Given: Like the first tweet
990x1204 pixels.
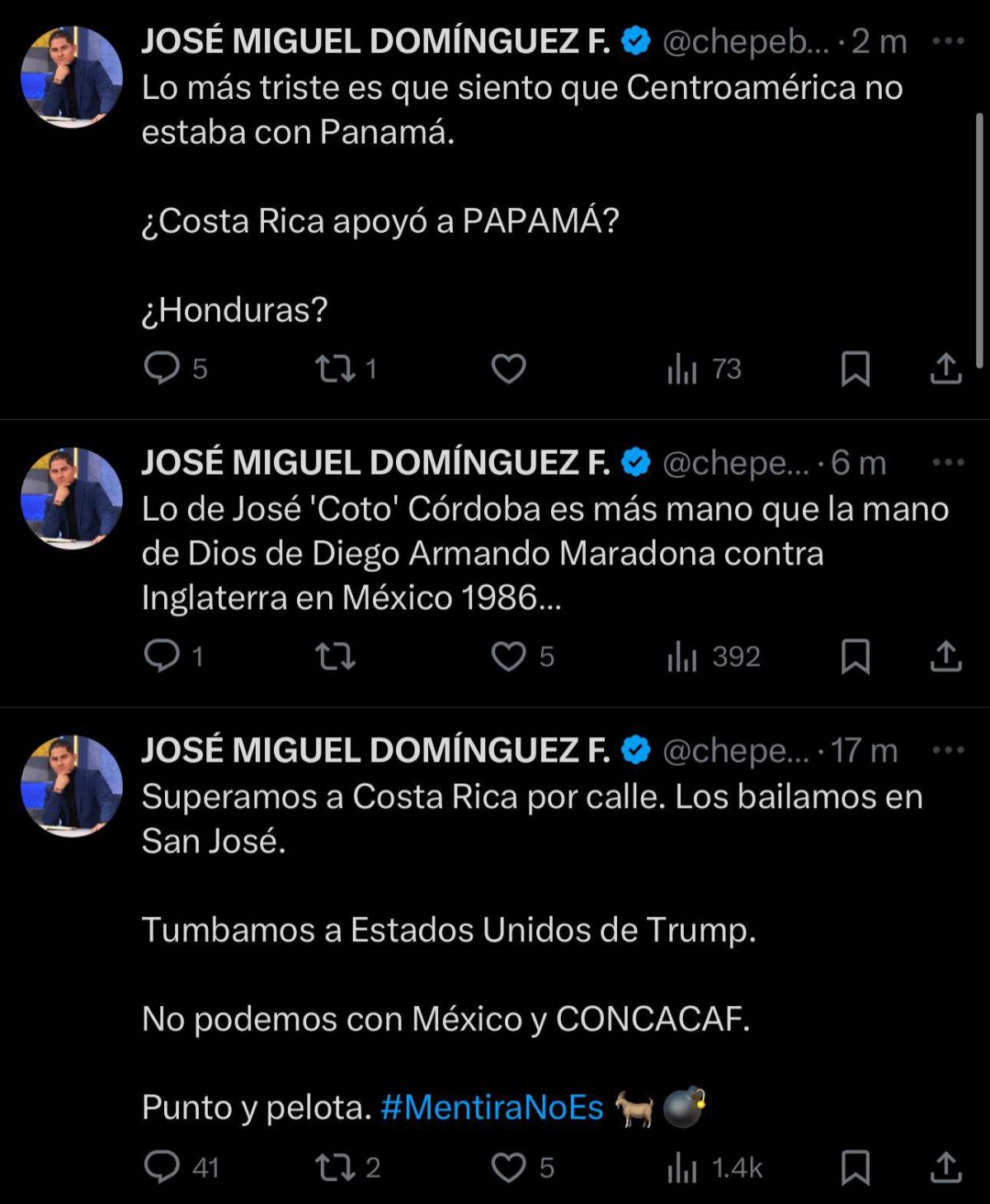Looking at the screenshot, I should coord(508,370).
